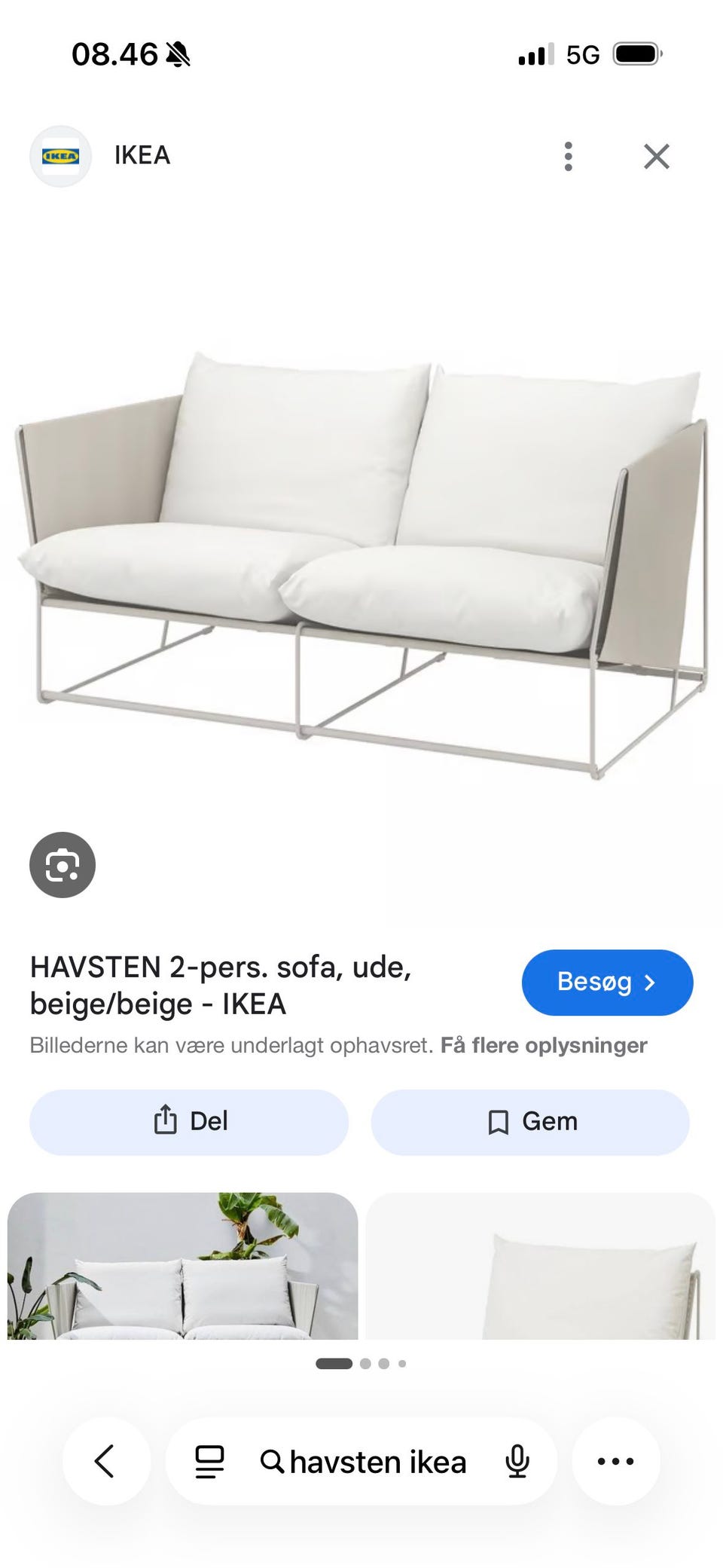This screenshot has height=1568, width=723.
Task: Open the three-dot menu at bottom right
Action: pyautogui.click(x=616, y=1460)
